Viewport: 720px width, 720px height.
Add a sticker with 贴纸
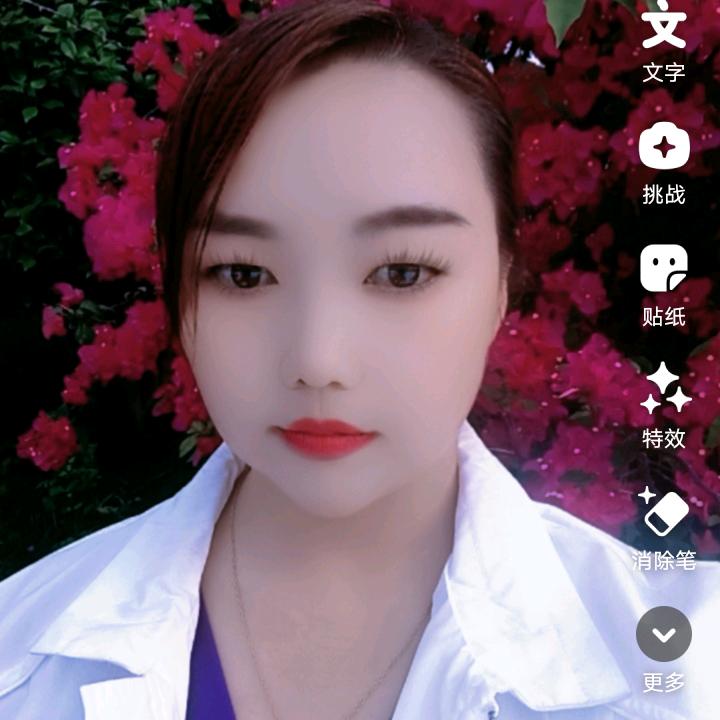664,285
